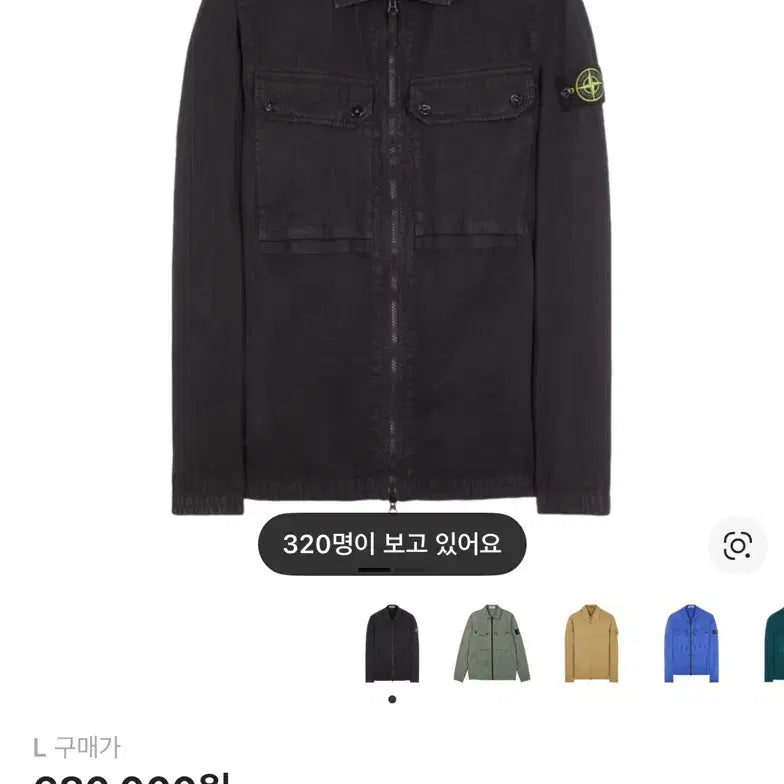Choose the sage green jacket variant
Image resolution: width=784 pixels, height=784 pixels.
point(491,644)
